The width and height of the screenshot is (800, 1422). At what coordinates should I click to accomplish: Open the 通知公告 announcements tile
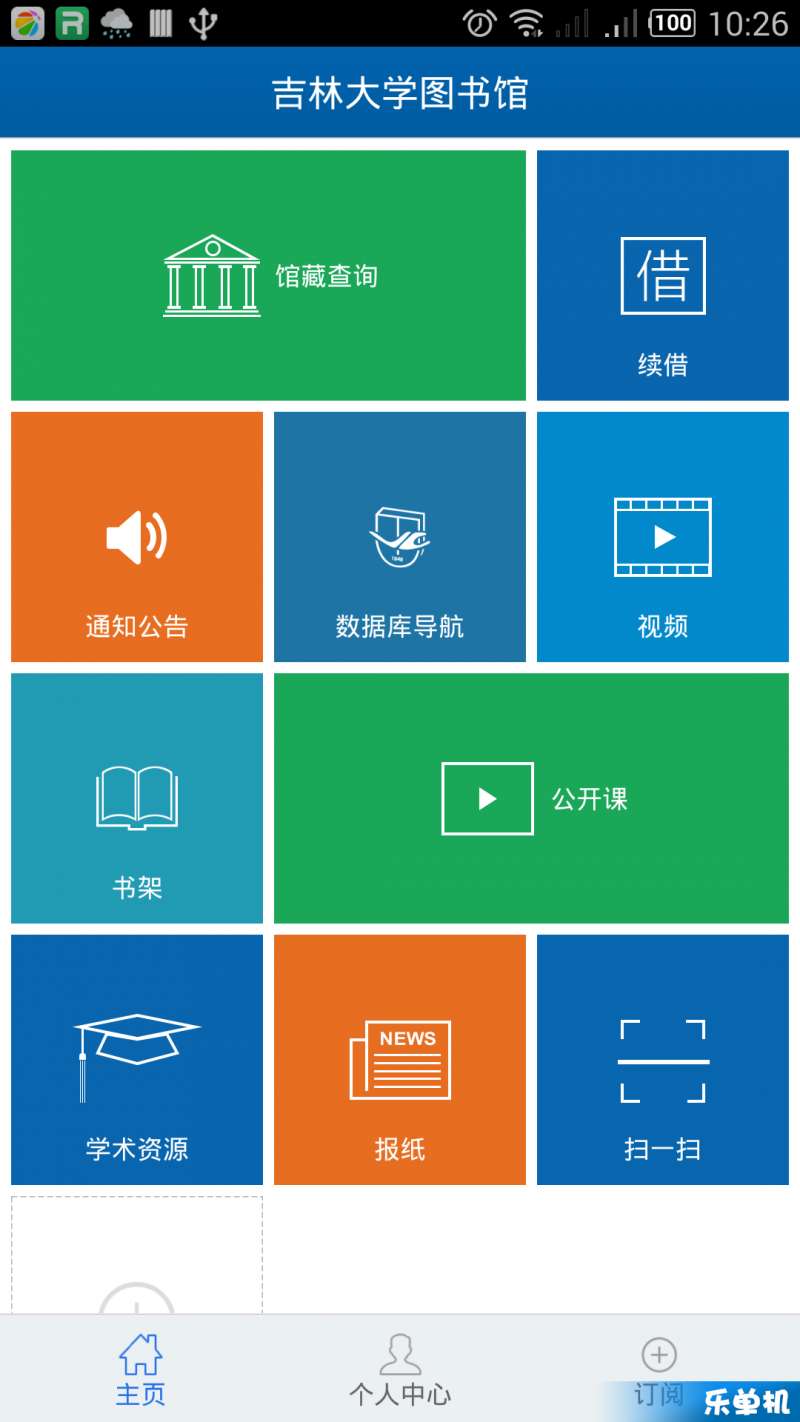point(137,537)
